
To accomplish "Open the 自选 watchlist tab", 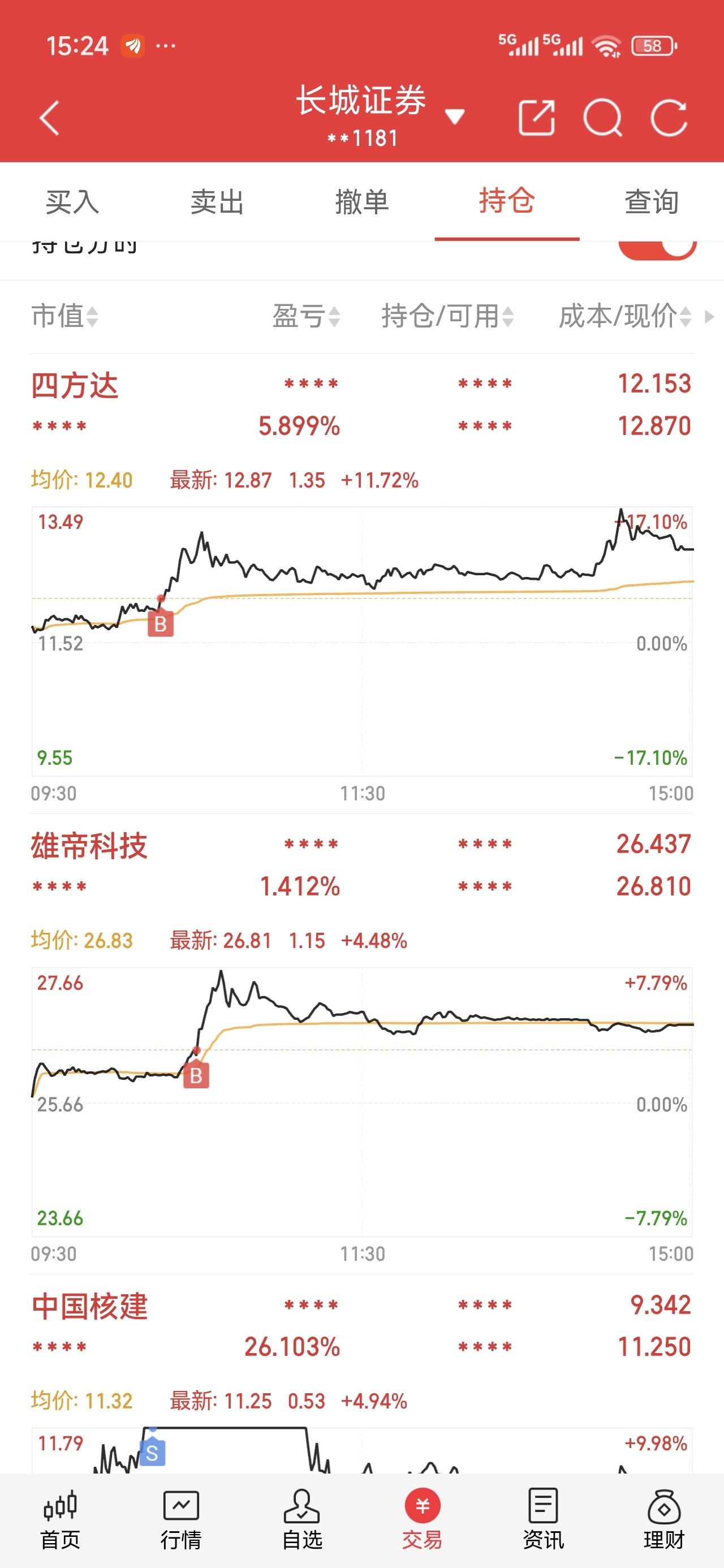I will 302,1519.
